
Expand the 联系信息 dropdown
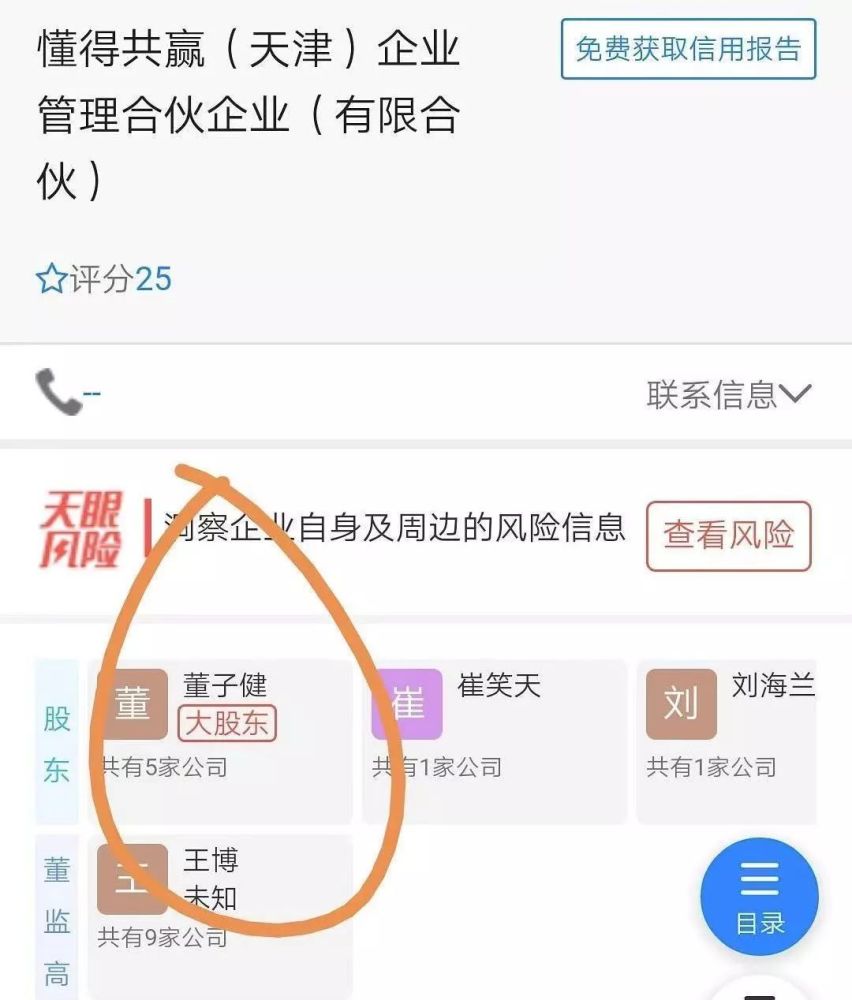(x=728, y=394)
